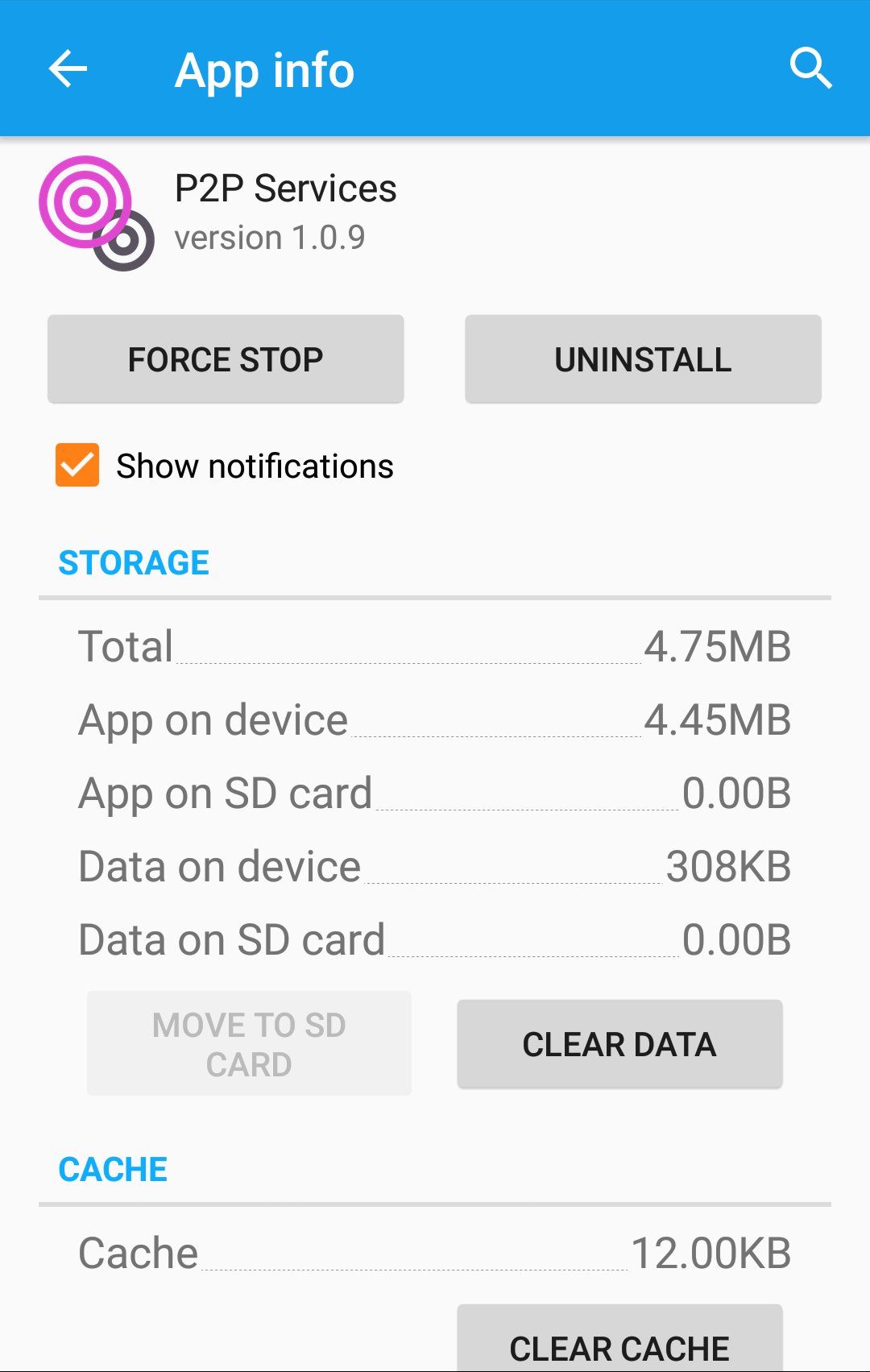Select the STORAGE section header
This screenshot has height=1372, width=870.
(x=134, y=562)
